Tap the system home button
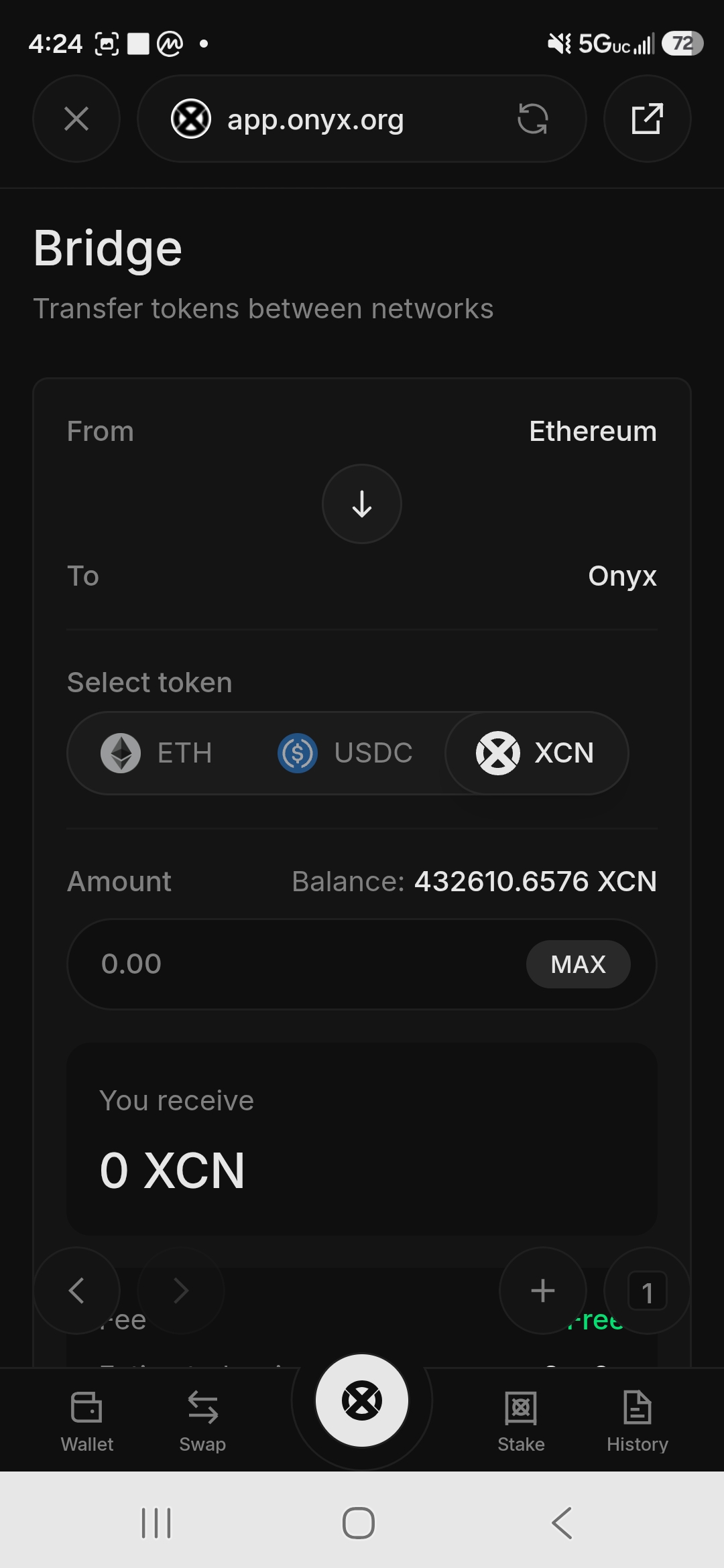This screenshot has width=724, height=1568. point(359,1523)
